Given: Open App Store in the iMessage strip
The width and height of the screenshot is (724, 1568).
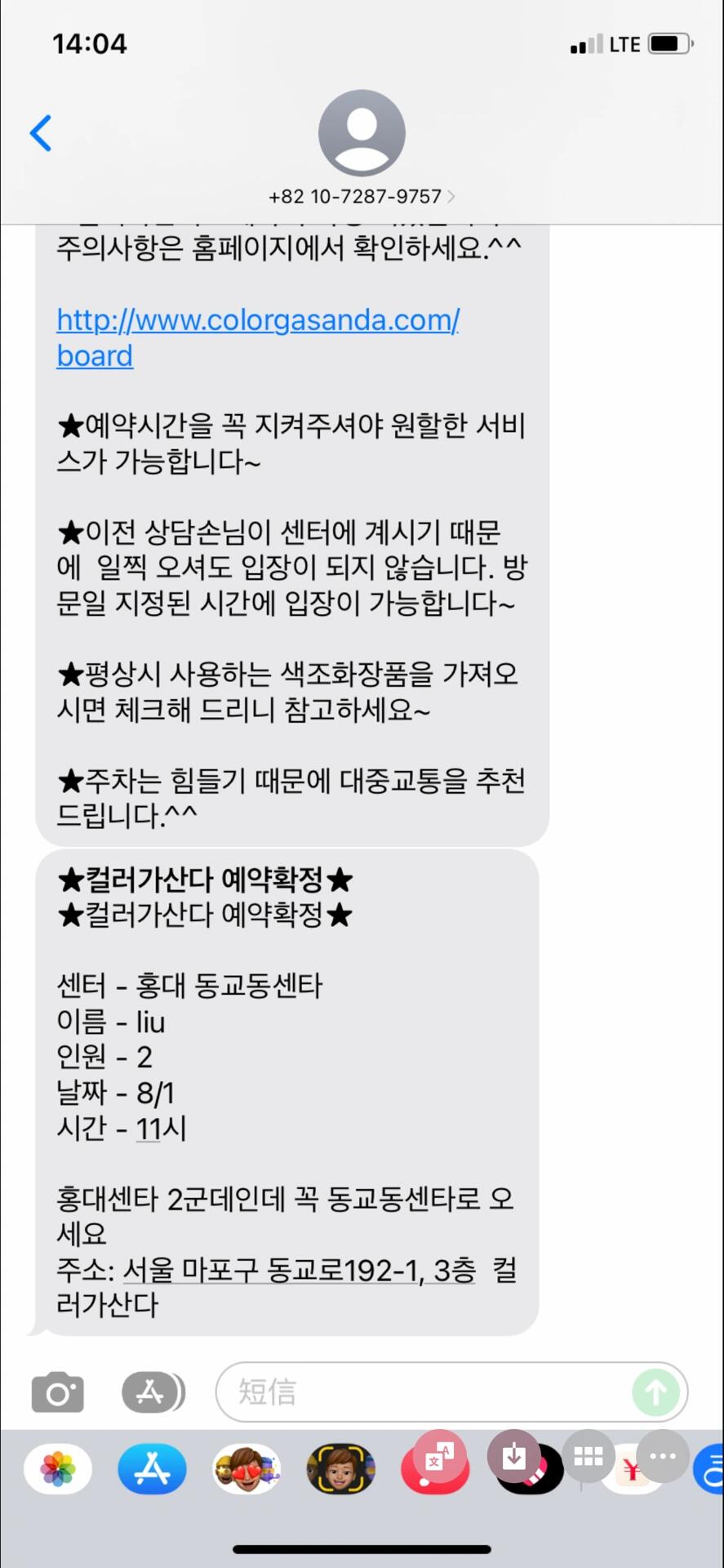Looking at the screenshot, I should tap(153, 1469).
